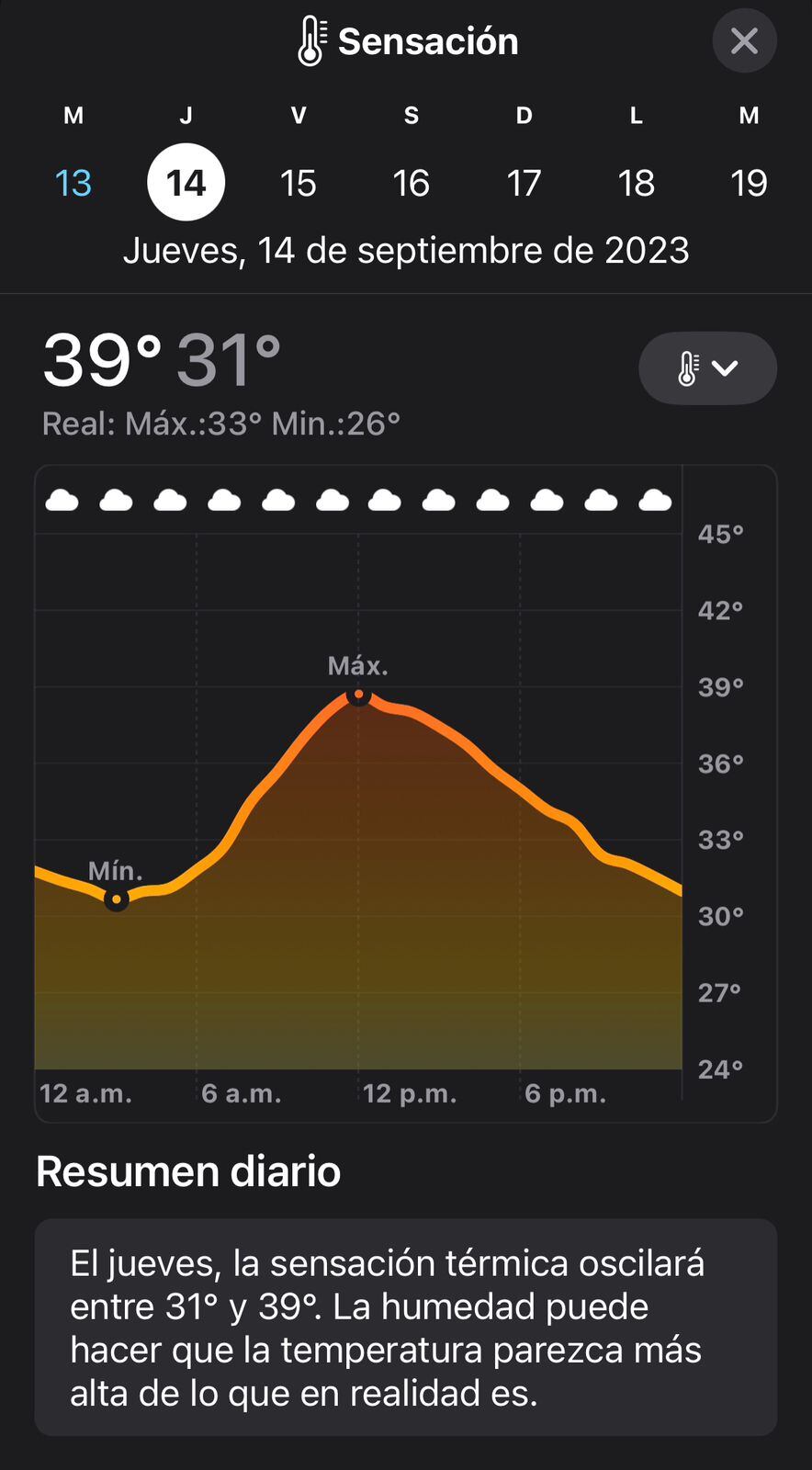
Task: Jump to Tuesday 19 forecast
Action: tap(749, 182)
